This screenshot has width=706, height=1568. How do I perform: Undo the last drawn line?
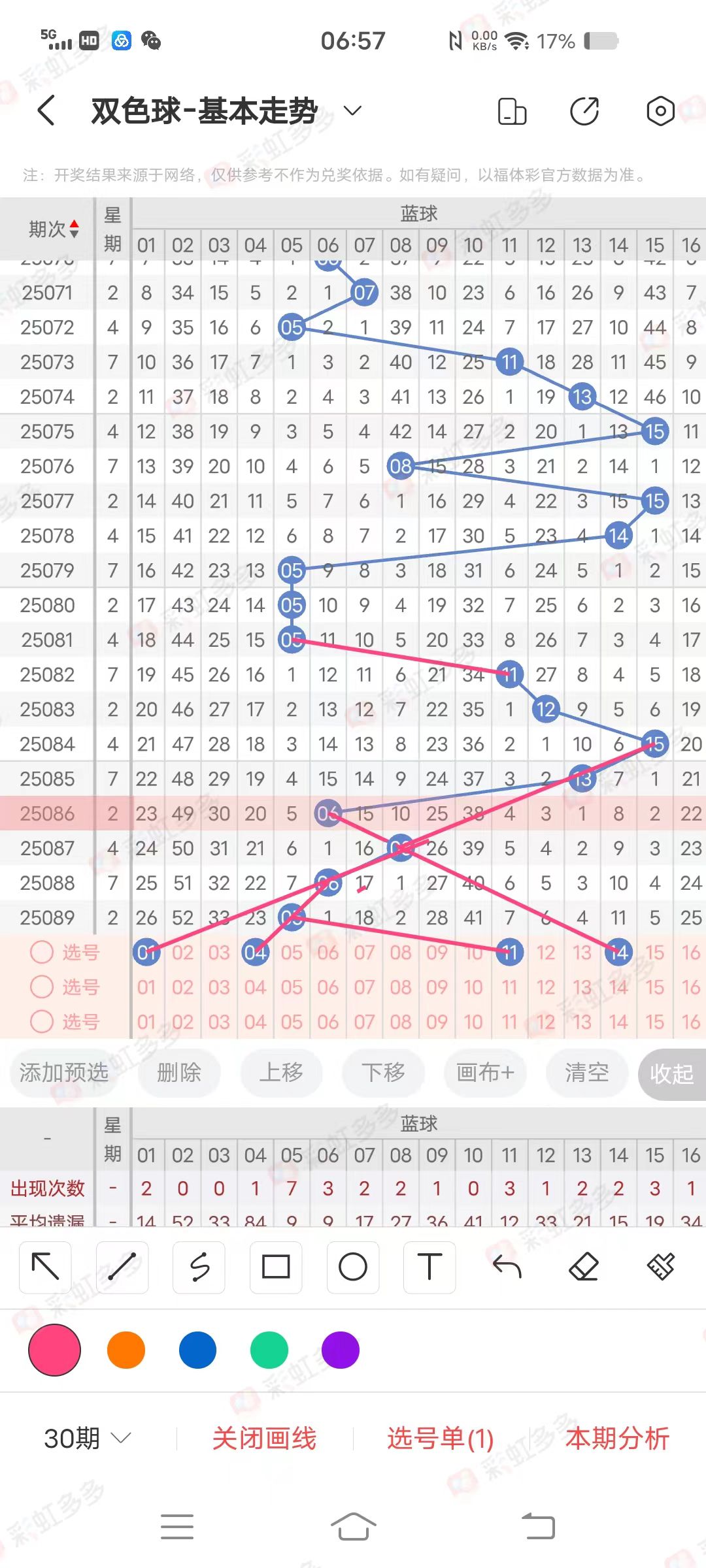(x=507, y=1266)
